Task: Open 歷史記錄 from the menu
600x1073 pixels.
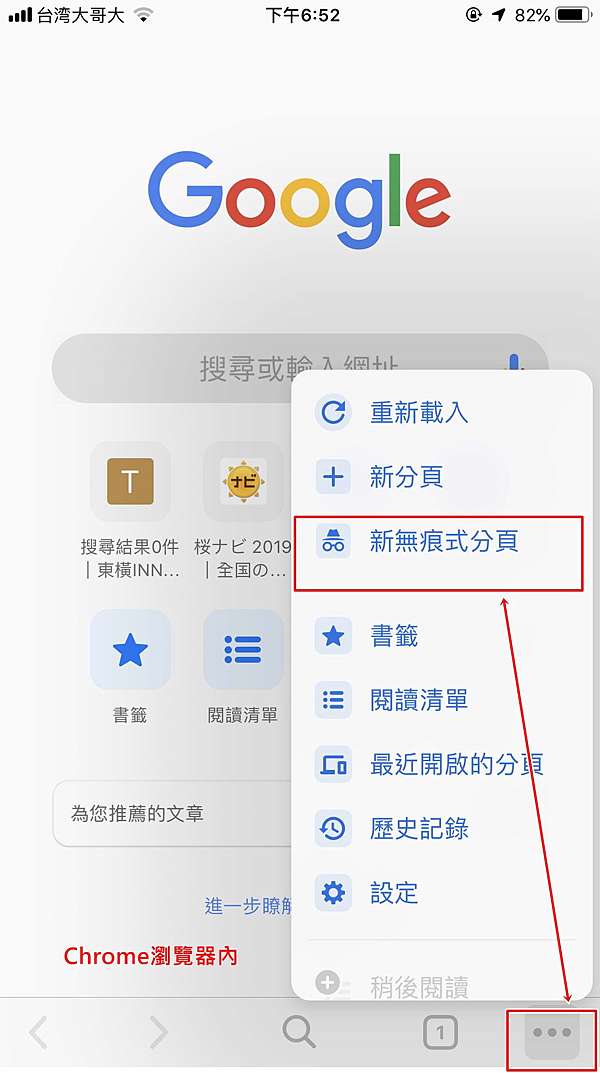Action: (x=441, y=829)
